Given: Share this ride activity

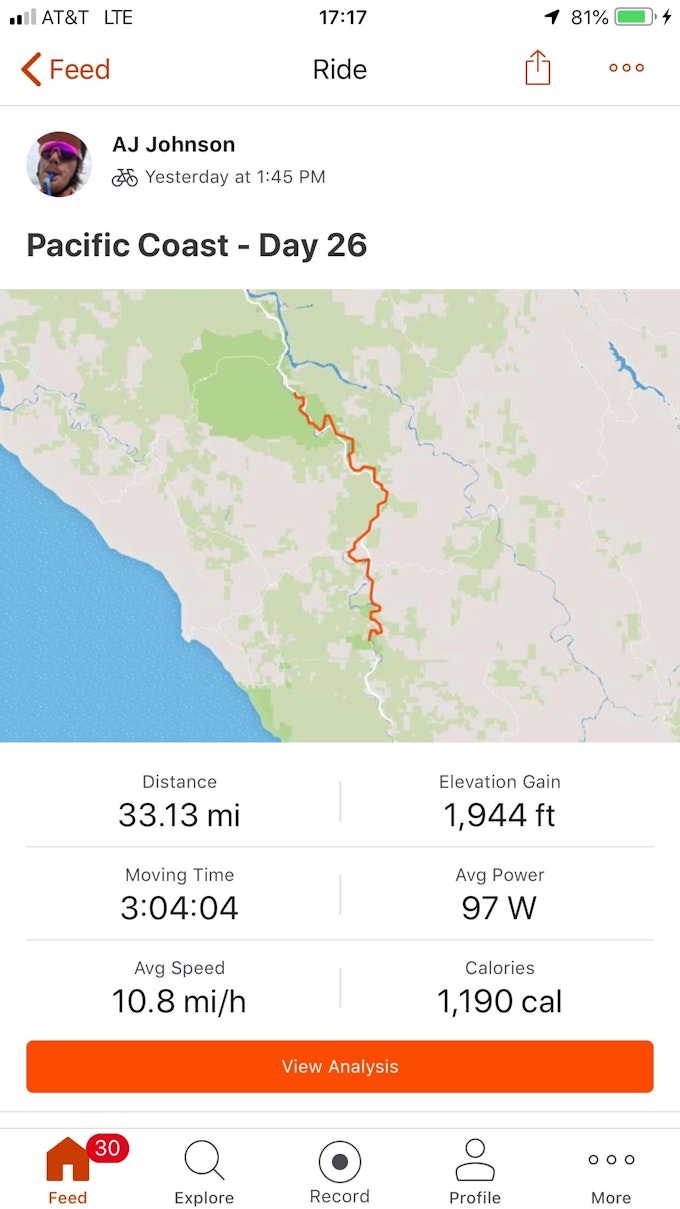Looking at the screenshot, I should click(538, 68).
